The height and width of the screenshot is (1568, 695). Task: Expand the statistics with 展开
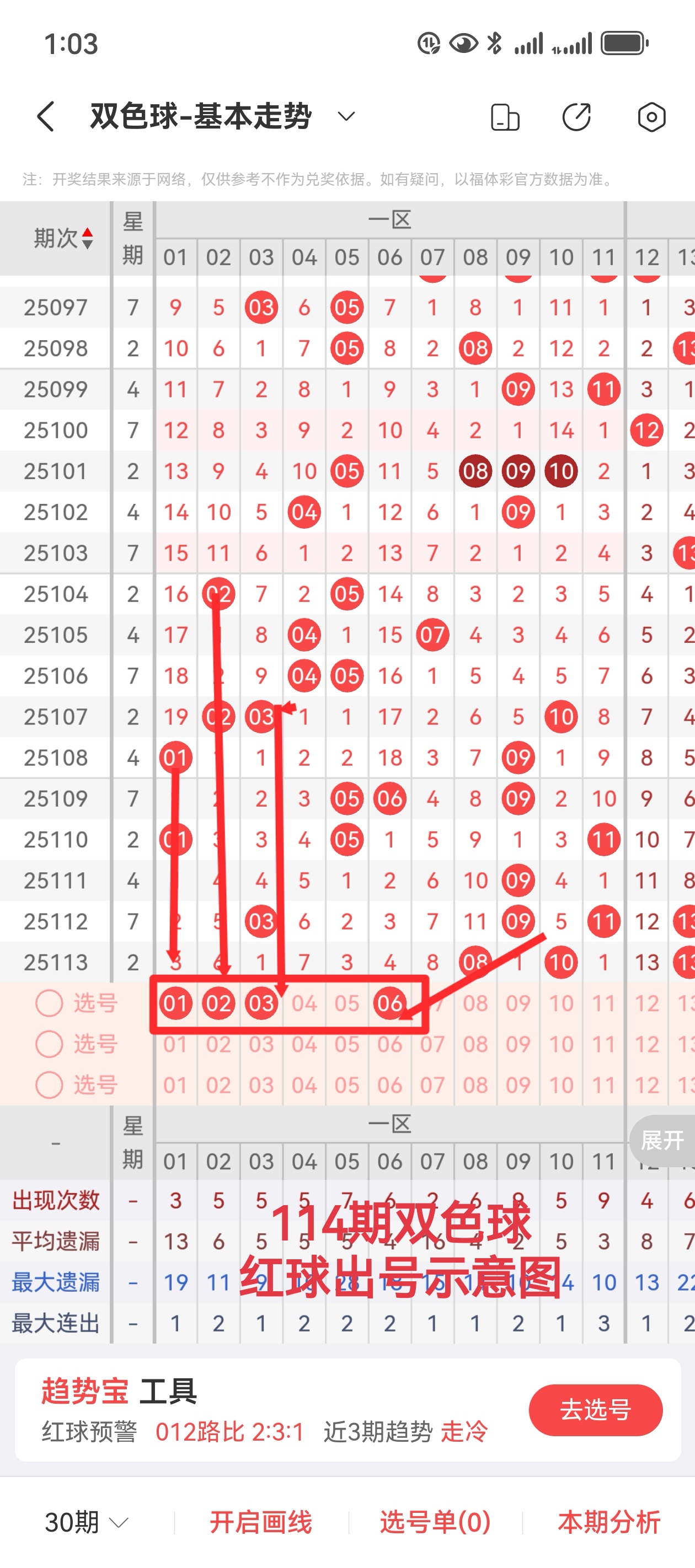[x=662, y=1140]
